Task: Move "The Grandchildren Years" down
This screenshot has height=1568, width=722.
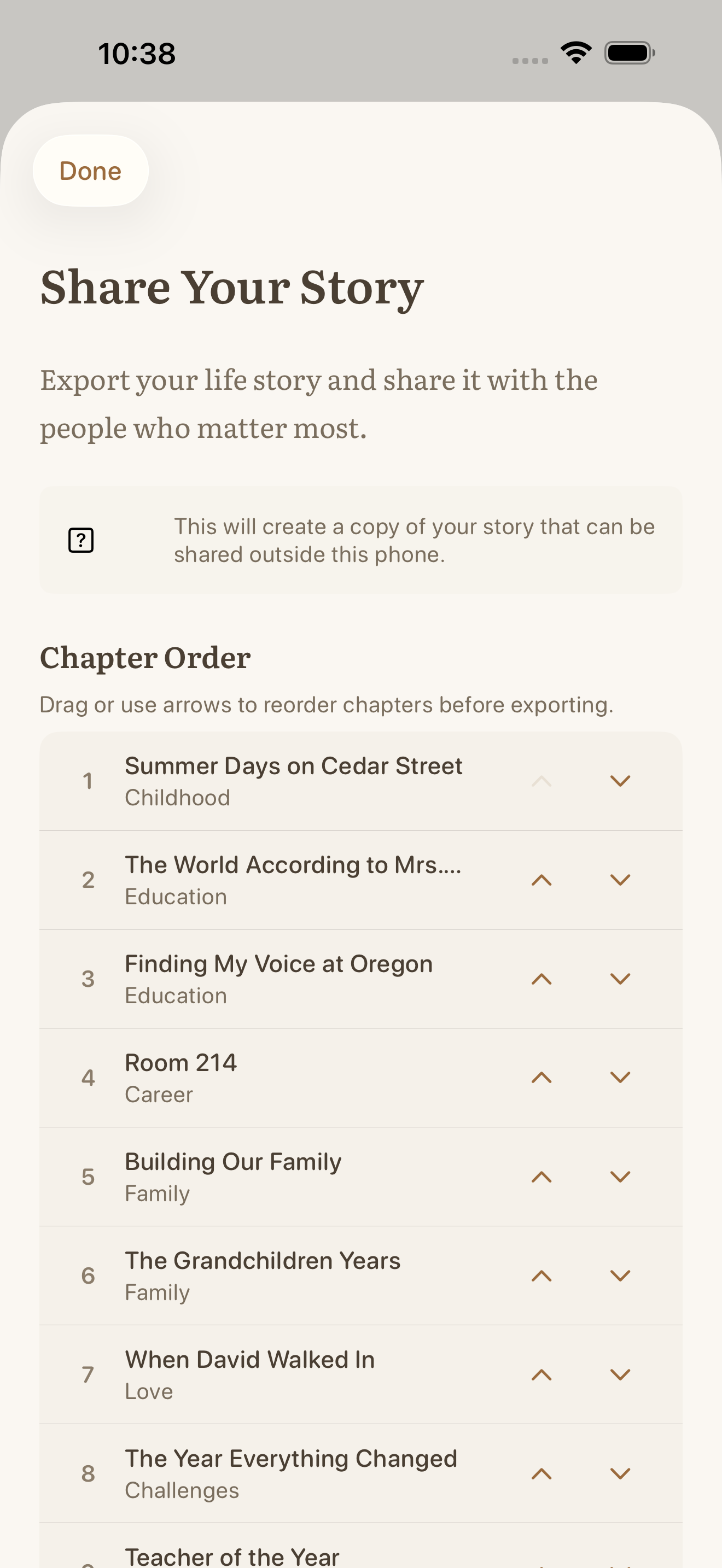Action: [x=620, y=1276]
